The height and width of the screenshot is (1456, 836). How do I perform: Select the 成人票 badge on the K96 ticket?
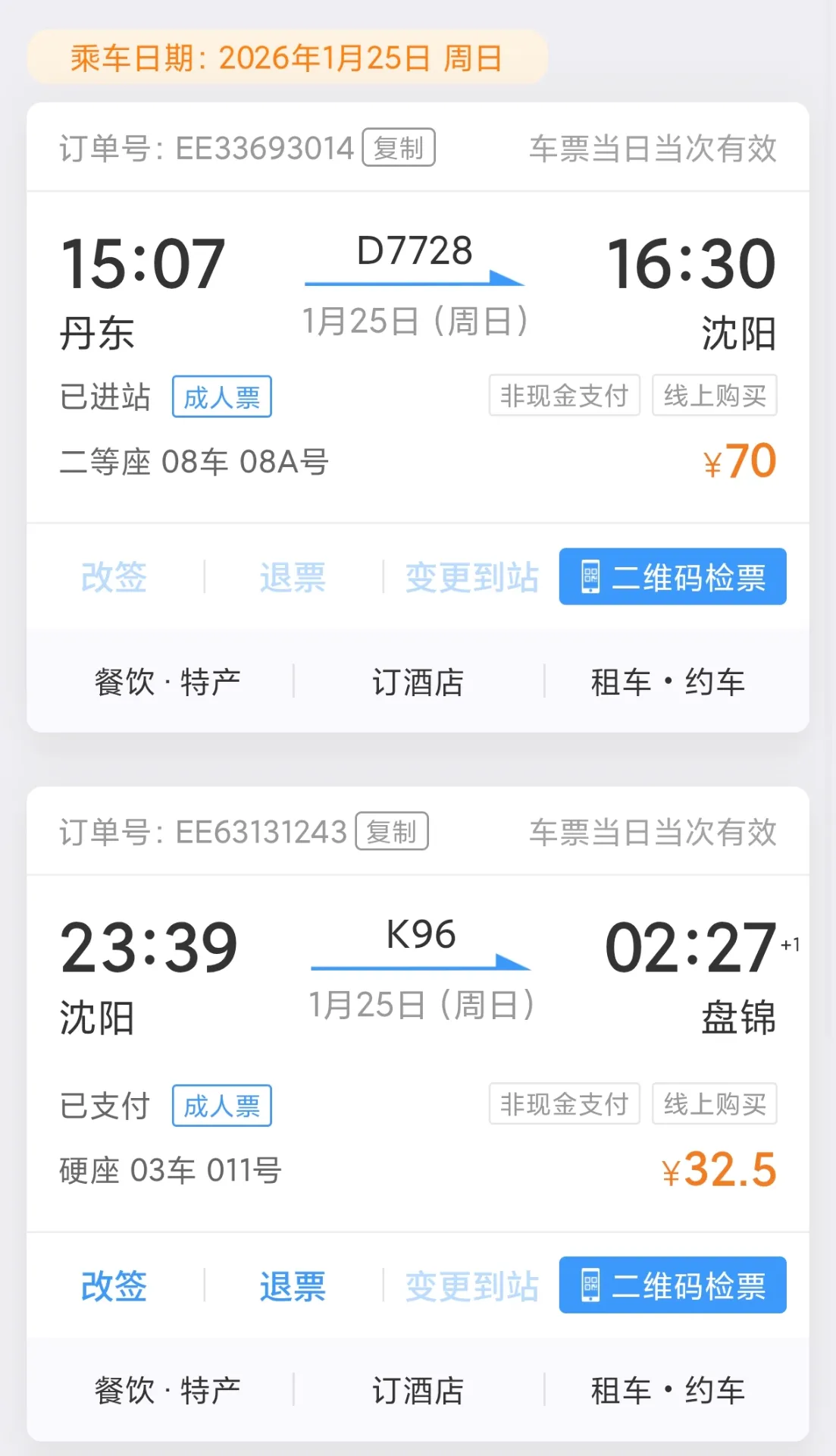(x=221, y=1105)
